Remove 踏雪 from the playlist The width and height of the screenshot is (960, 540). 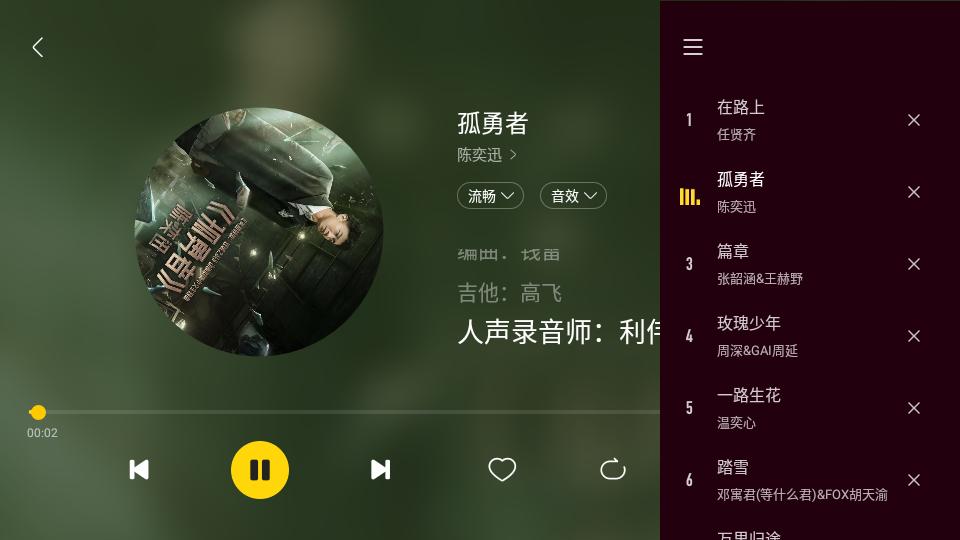[914, 480]
